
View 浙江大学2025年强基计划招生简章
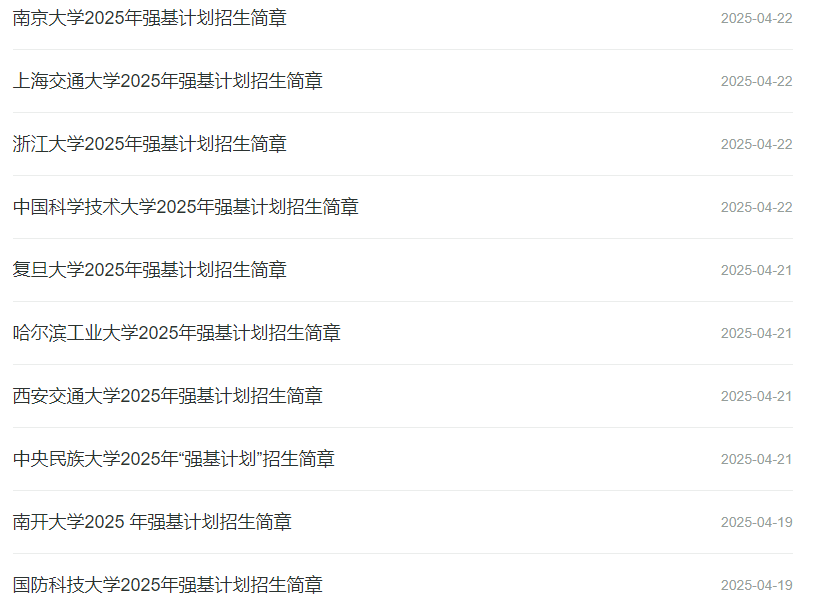(150, 144)
